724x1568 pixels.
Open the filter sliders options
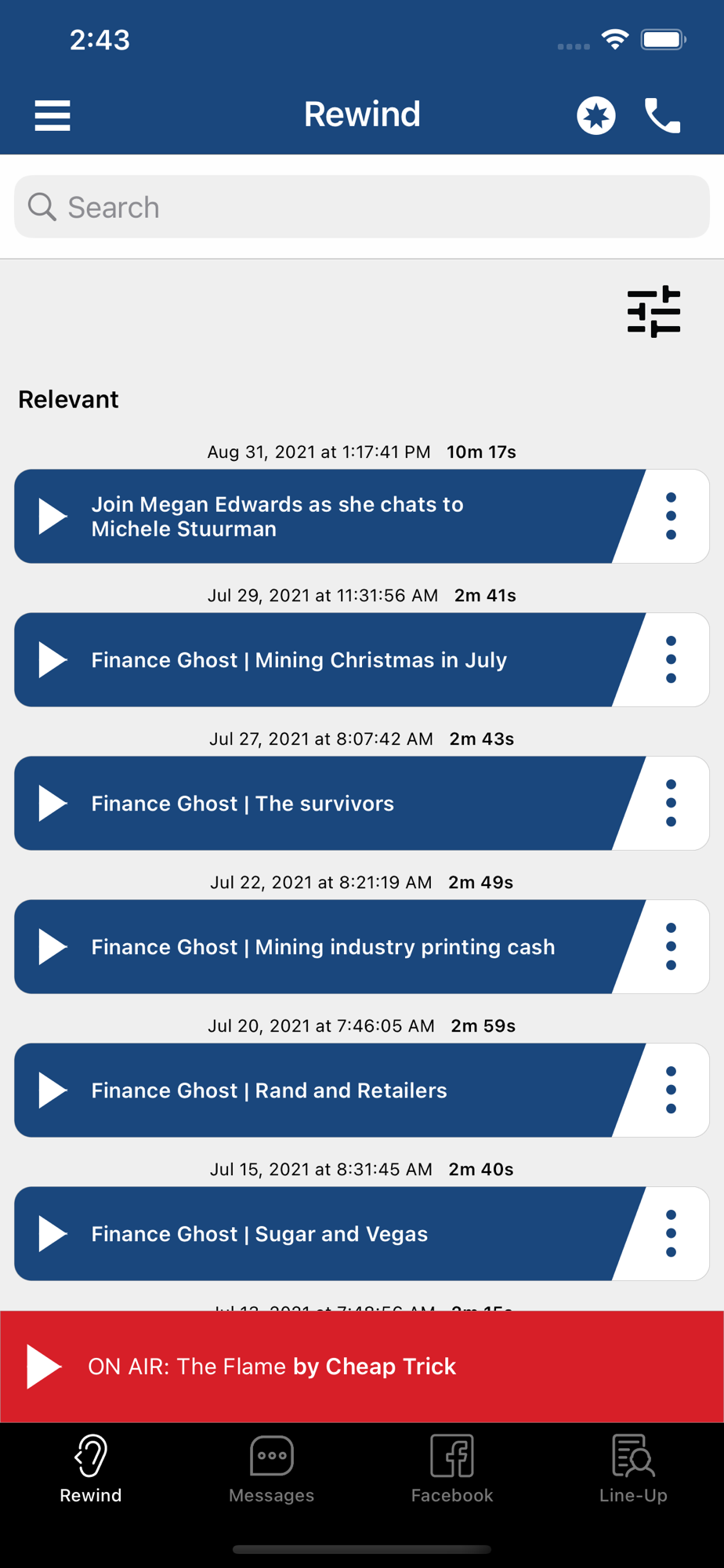[x=653, y=311]
